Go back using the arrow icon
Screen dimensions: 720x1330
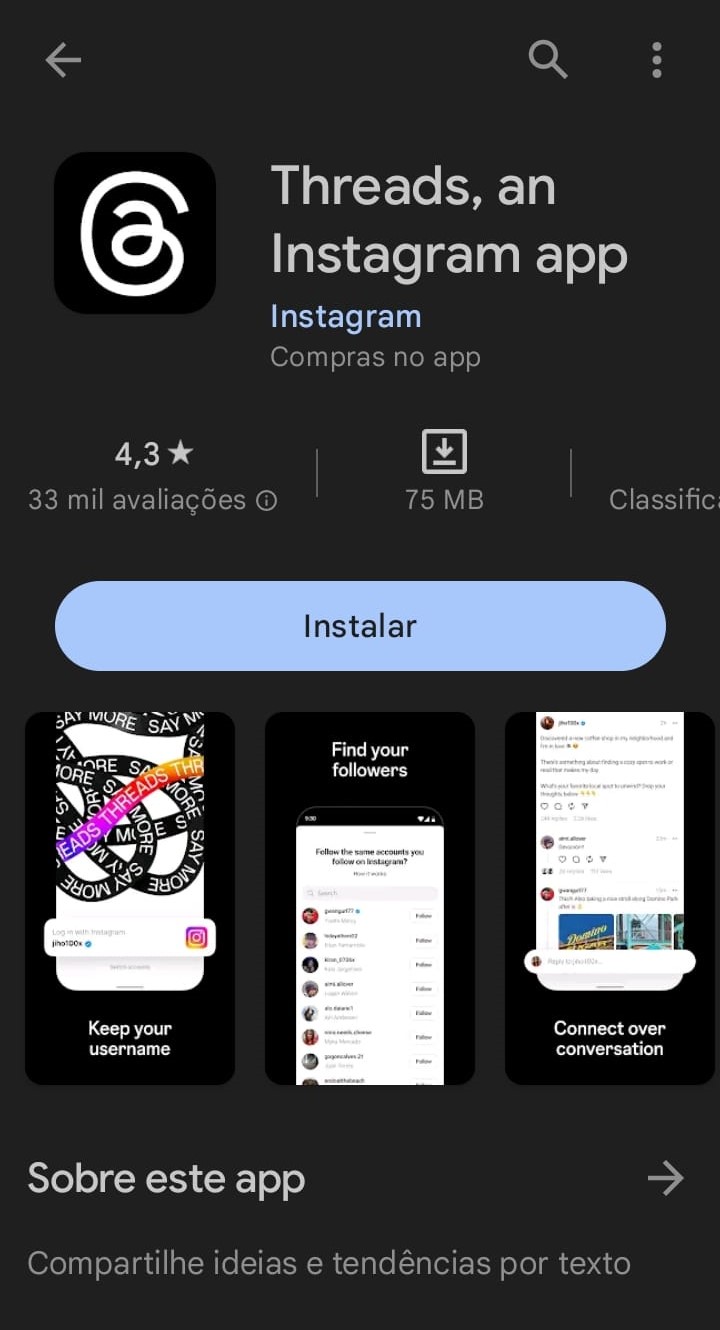pyautogui.click(x=63, y=61)
